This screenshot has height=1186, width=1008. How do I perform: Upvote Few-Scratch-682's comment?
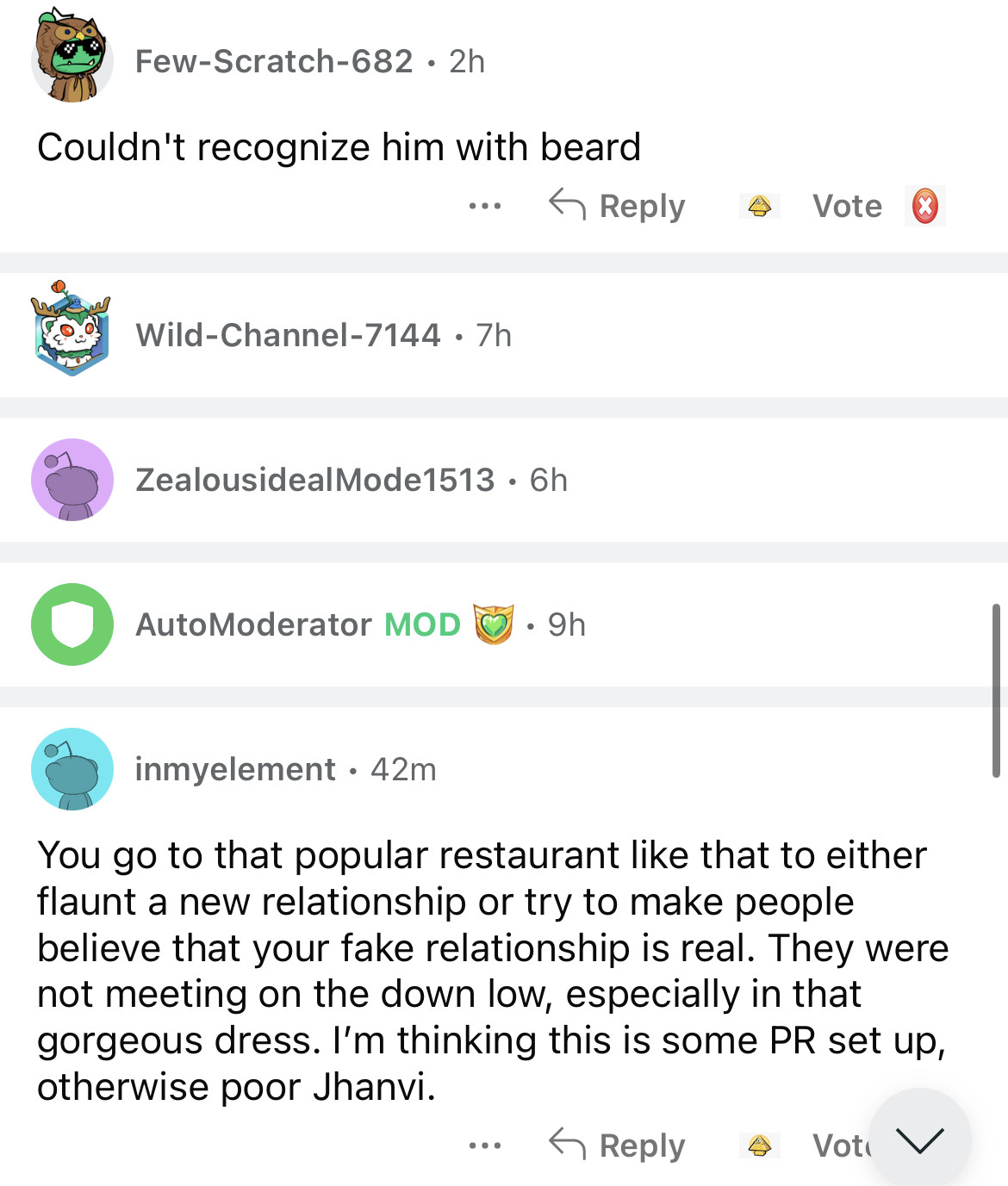point(759,207)
